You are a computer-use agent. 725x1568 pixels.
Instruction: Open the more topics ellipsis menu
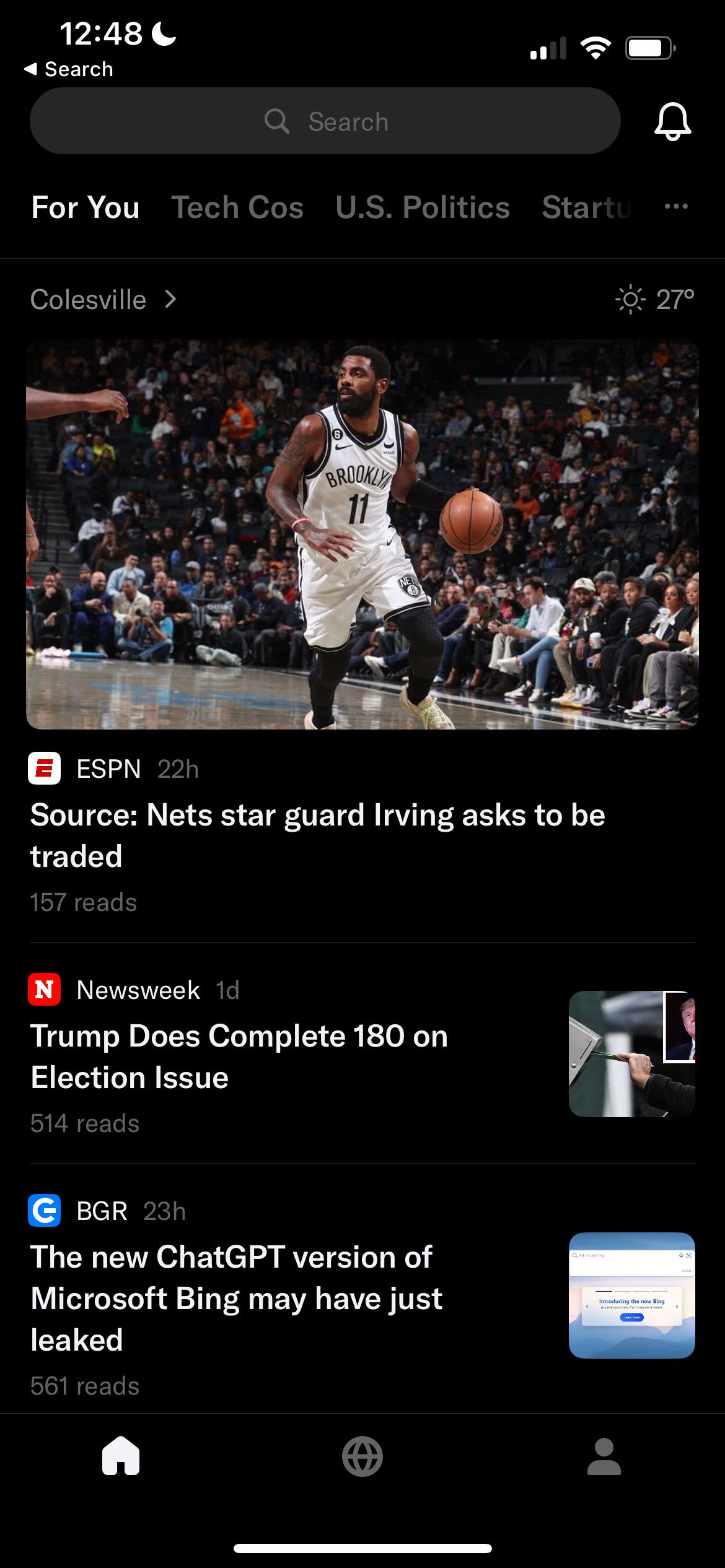point(676,206)
